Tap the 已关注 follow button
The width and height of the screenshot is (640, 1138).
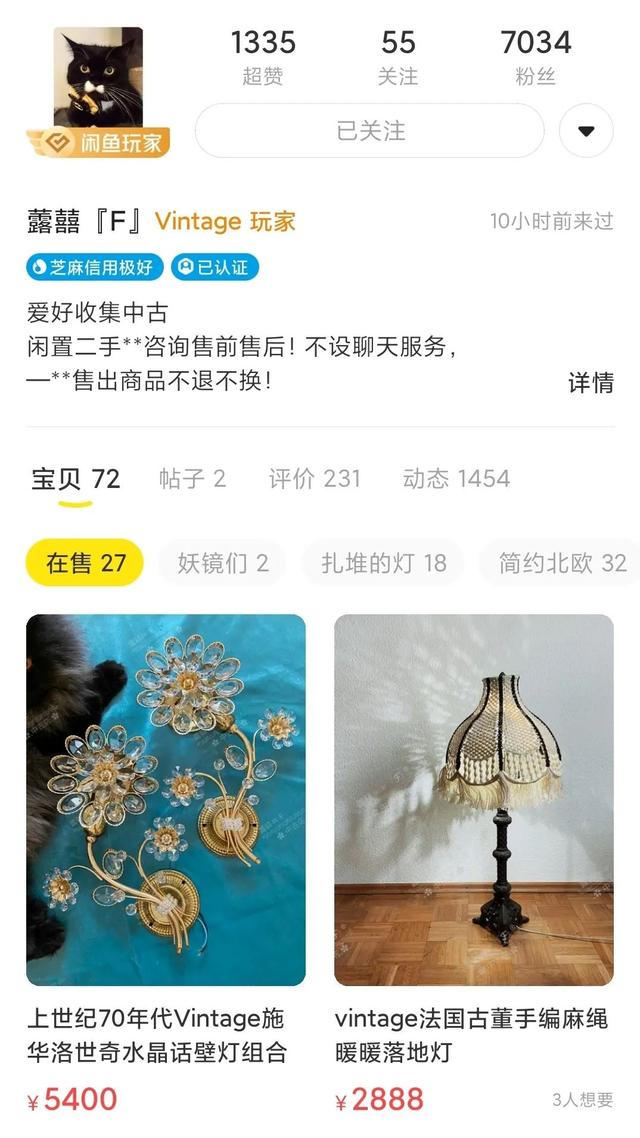pos(369,131)
